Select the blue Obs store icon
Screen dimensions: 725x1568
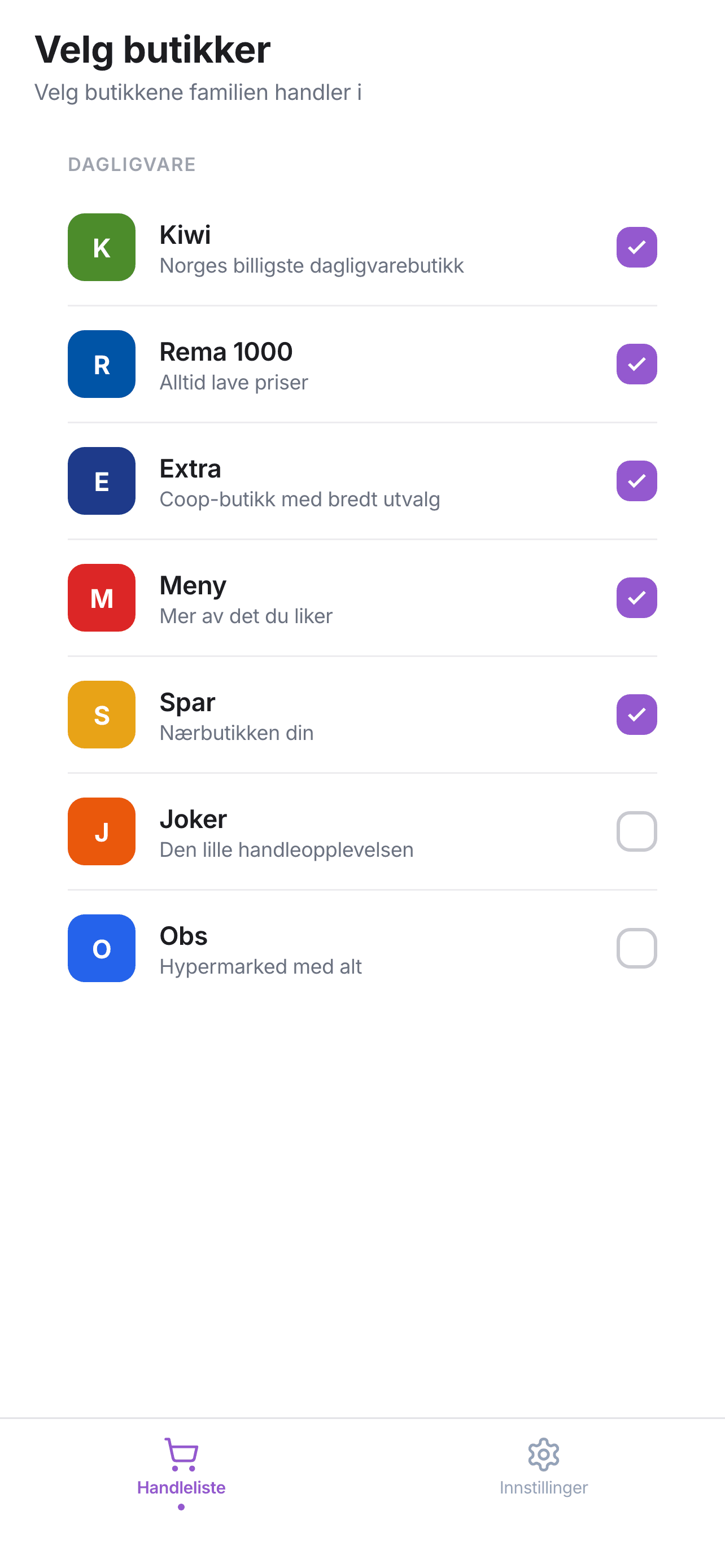coord(101,948)
